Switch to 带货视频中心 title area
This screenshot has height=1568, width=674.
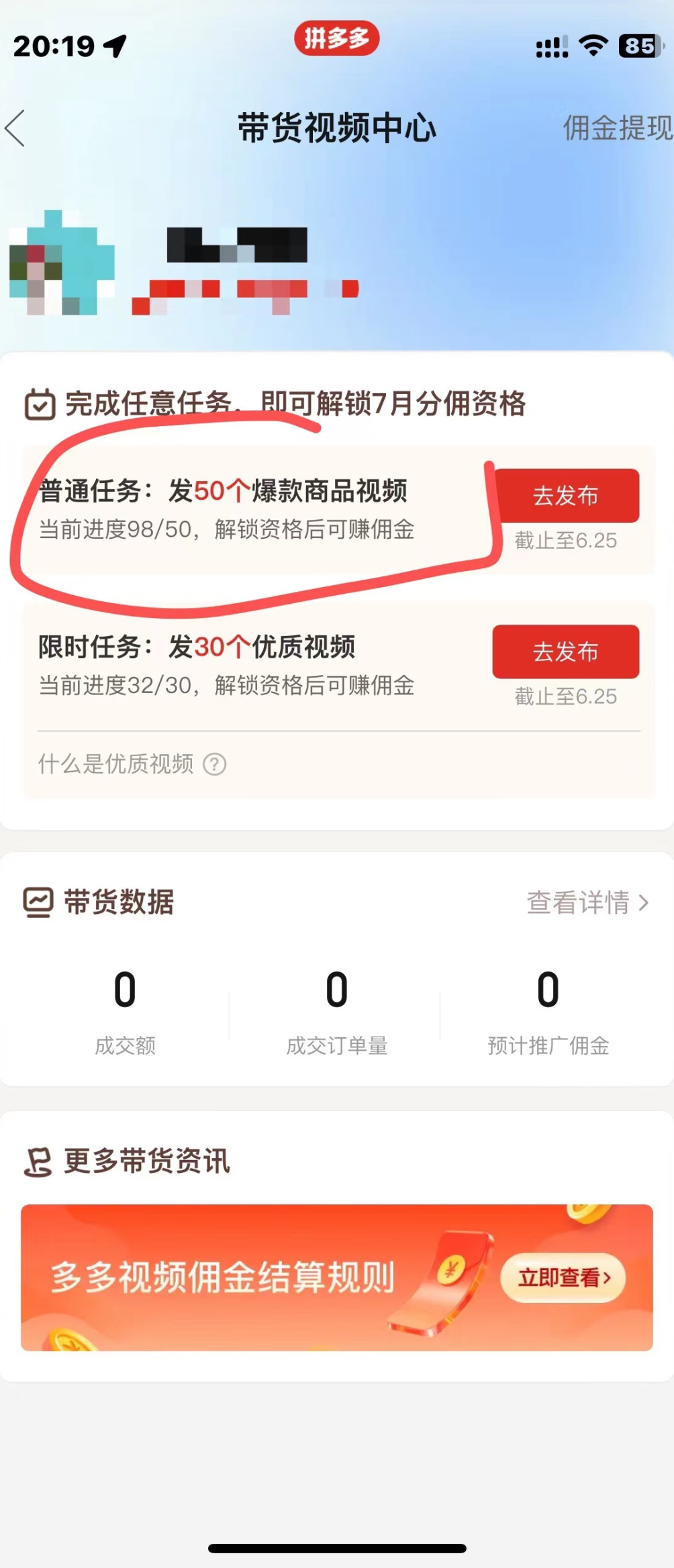click(336, 129)
